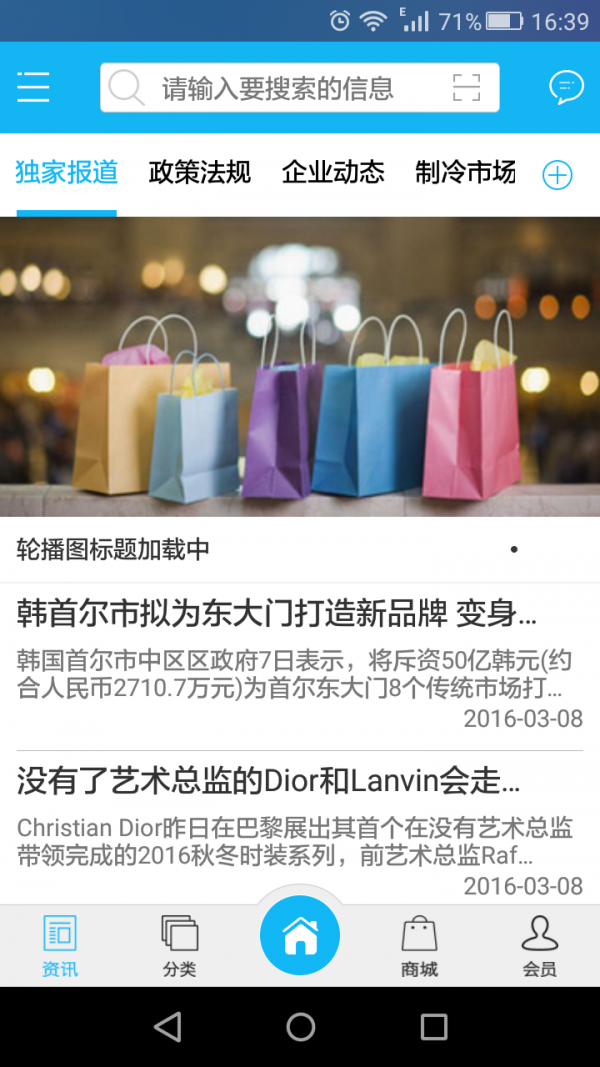Tap the center home button
600x1067 pixels.
tap(300, 937)
